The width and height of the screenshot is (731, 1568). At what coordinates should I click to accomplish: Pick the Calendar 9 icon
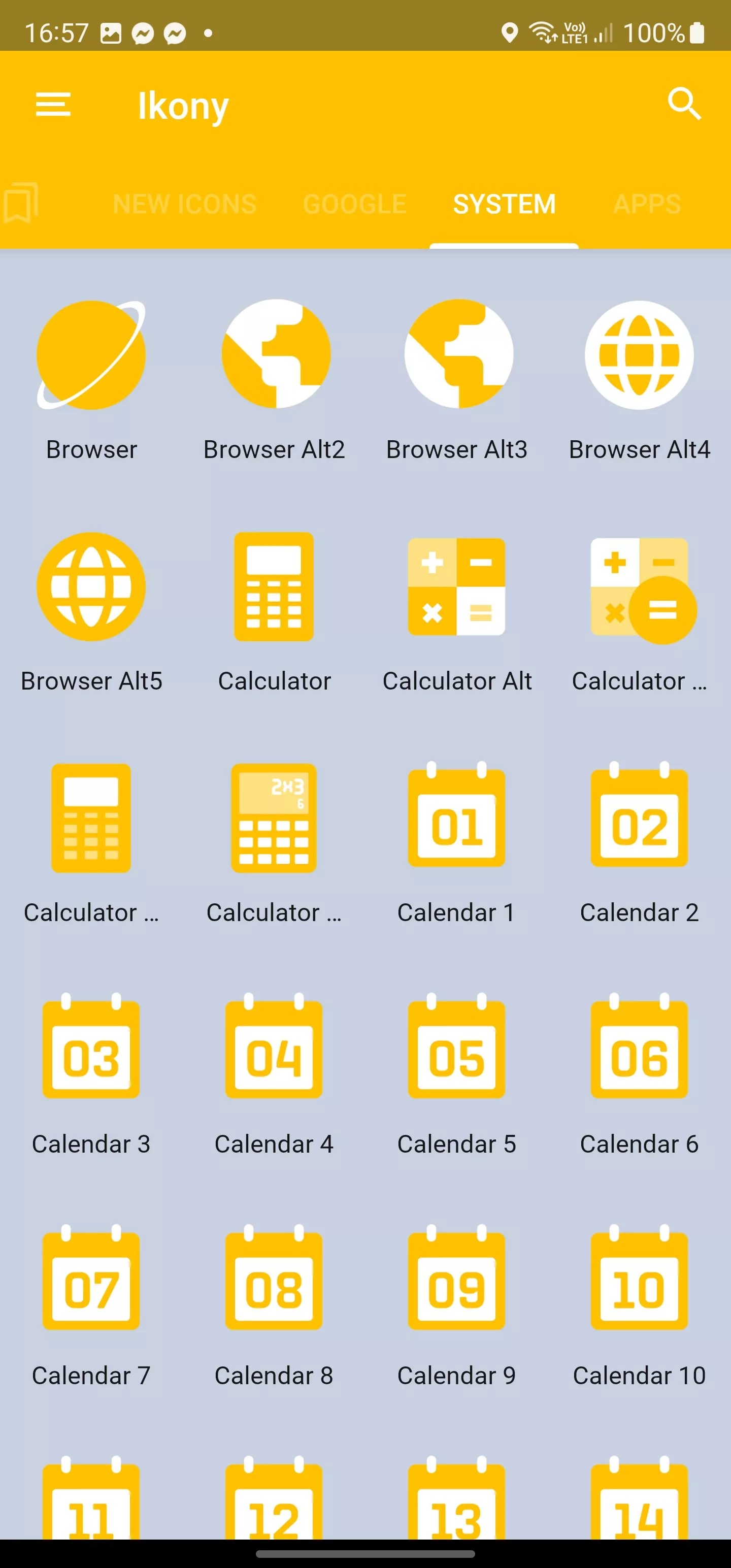click(x=456, y=1277)
